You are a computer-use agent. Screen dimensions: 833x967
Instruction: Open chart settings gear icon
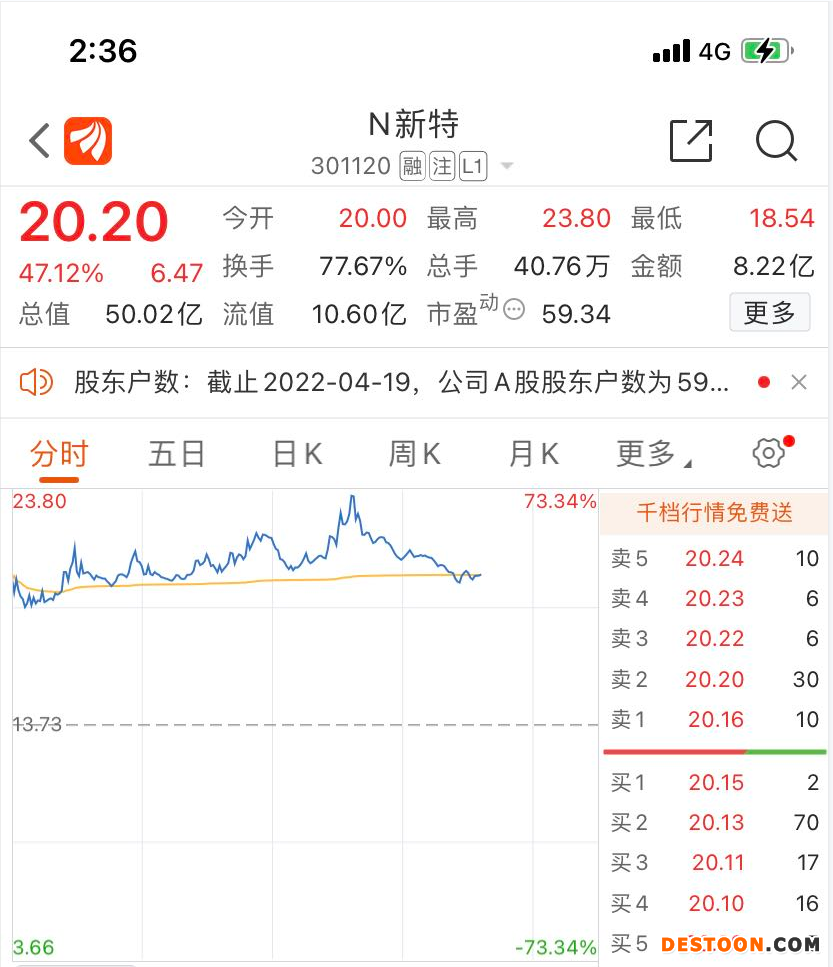click(x=768, y=453)
